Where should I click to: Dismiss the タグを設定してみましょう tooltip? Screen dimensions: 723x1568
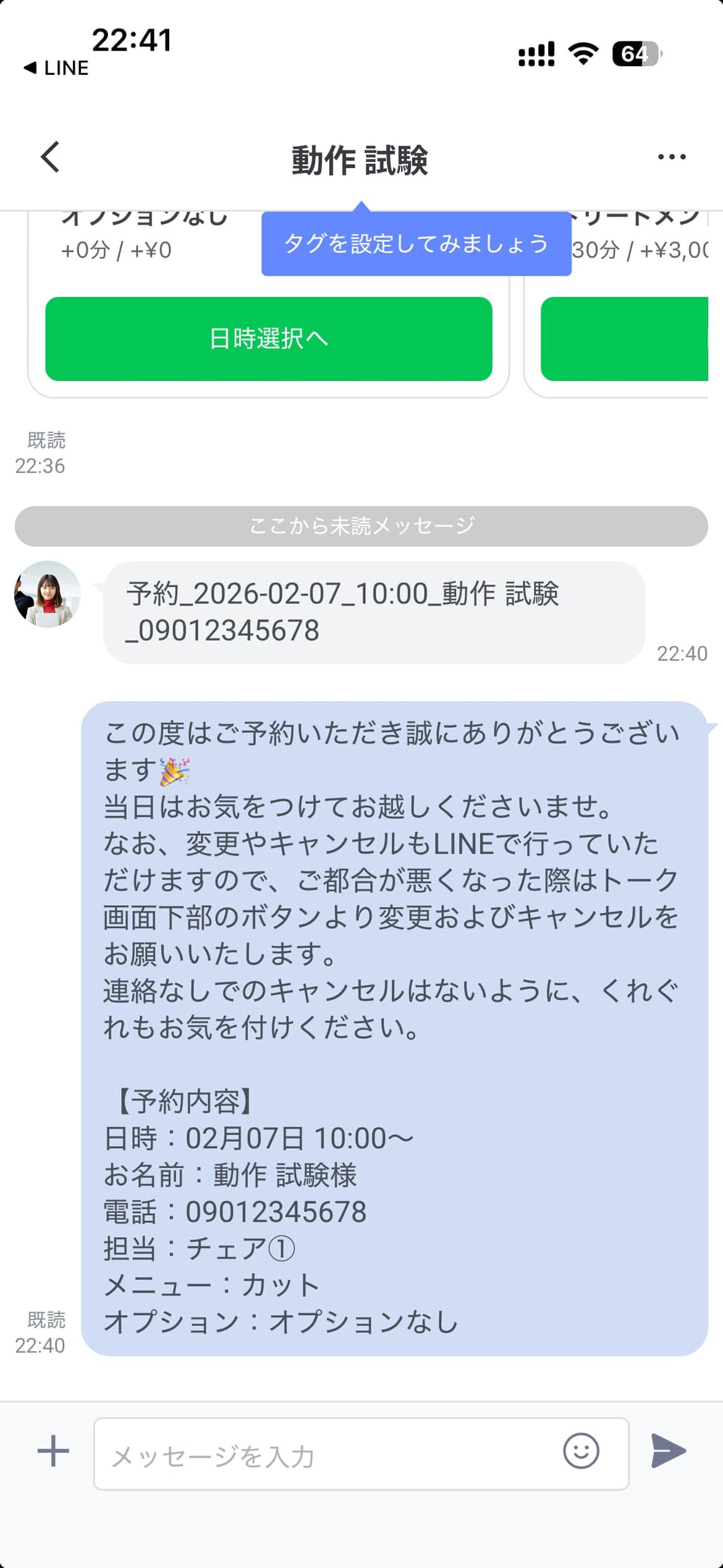tap(416, 244)
